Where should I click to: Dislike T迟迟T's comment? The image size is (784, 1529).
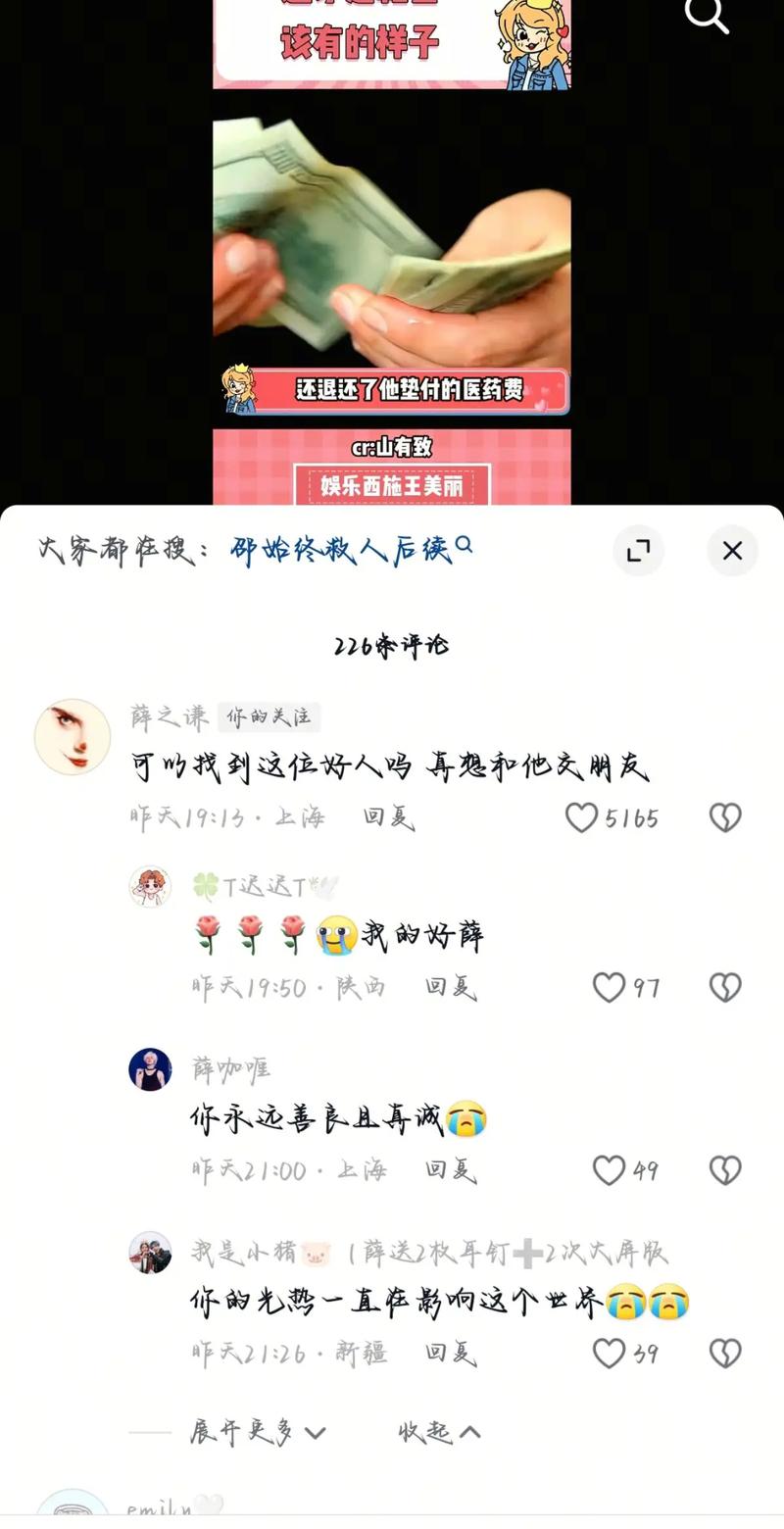tap(725, 987)
